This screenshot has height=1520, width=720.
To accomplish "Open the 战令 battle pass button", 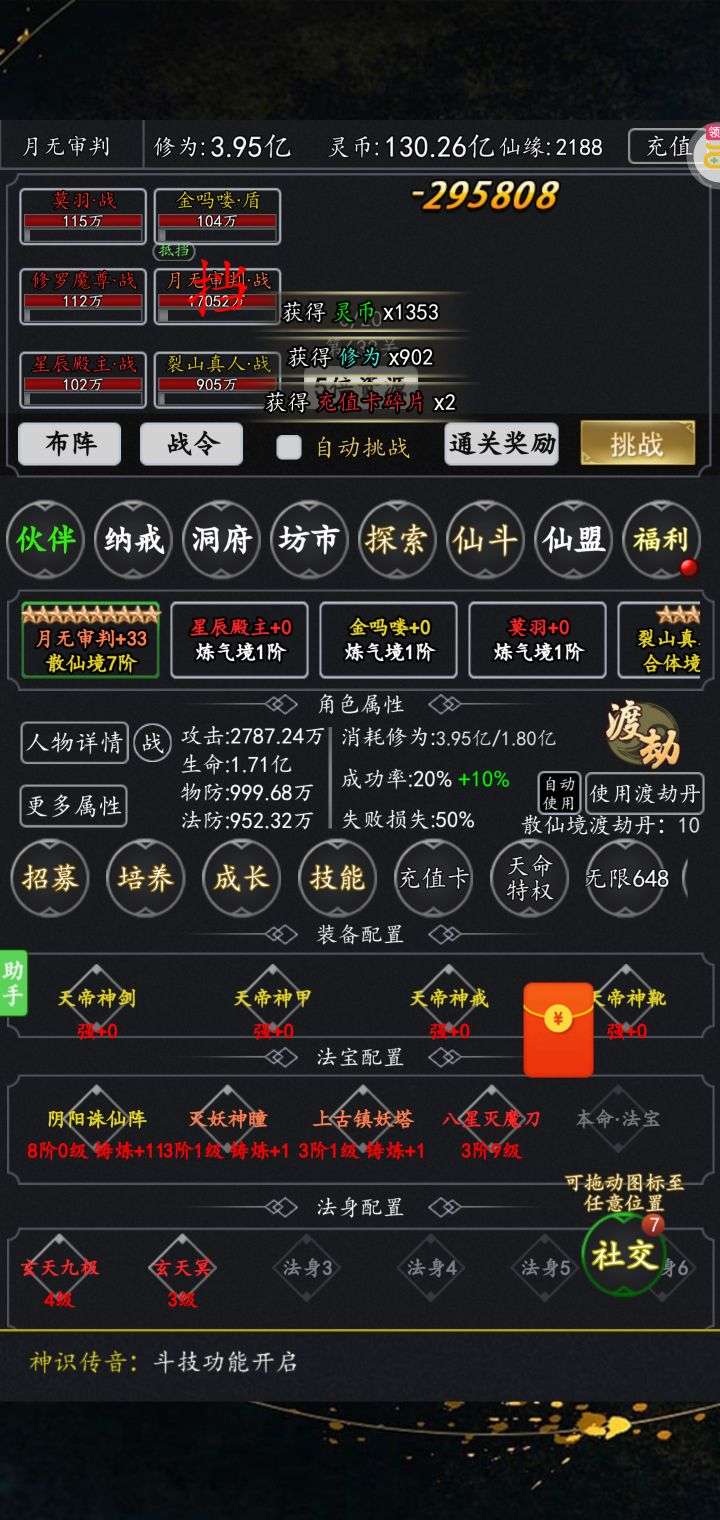I will [x=191, y=443].
